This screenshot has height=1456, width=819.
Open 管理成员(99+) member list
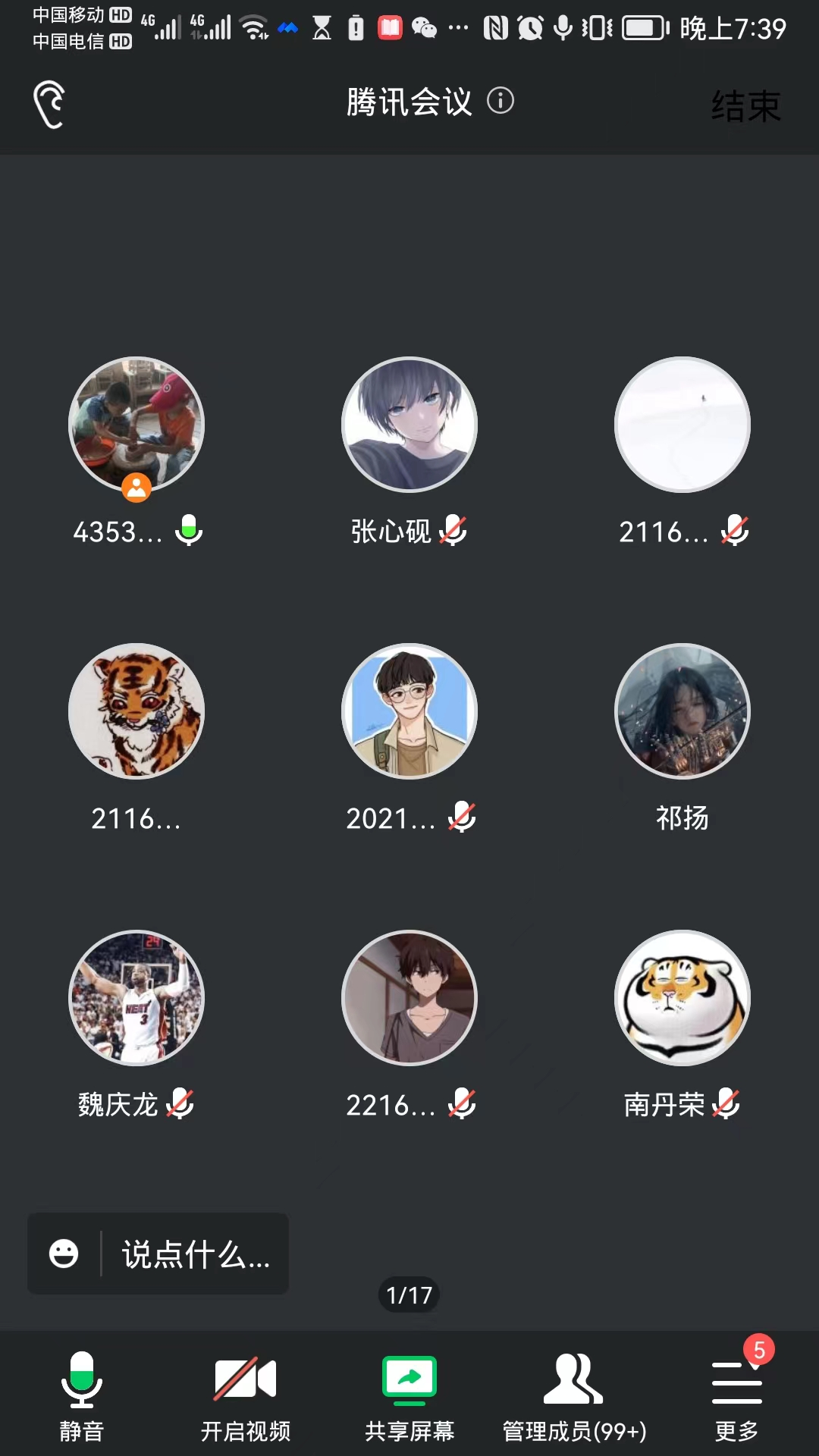[574, 1395]
